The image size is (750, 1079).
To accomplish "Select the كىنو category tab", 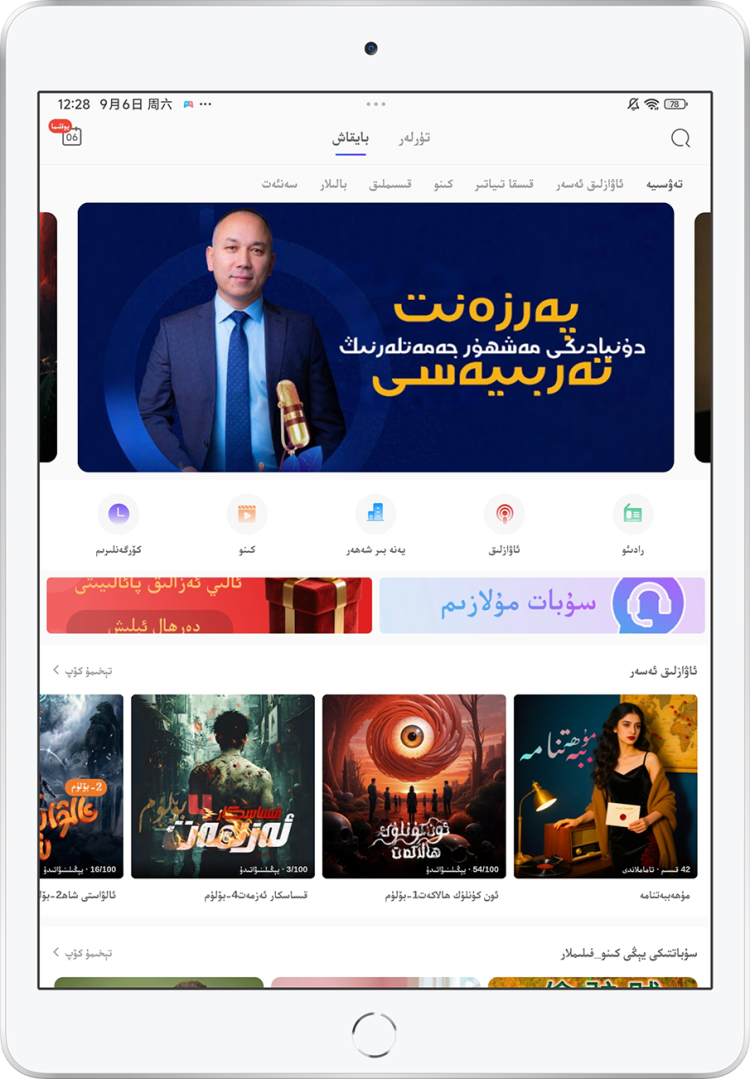I will click(443, 184).
